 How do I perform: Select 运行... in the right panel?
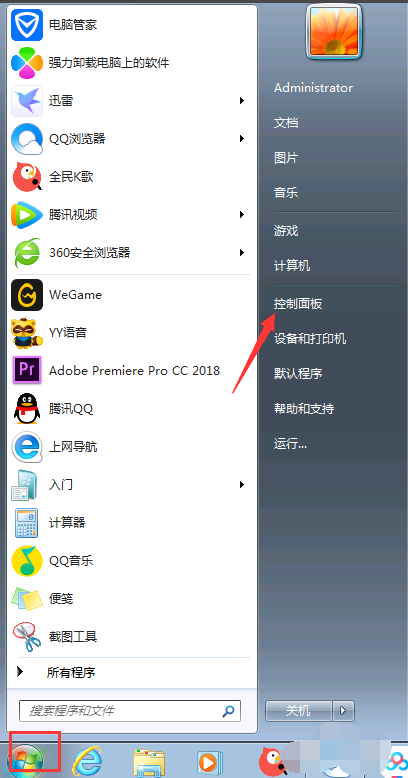[x=290, y=444]
